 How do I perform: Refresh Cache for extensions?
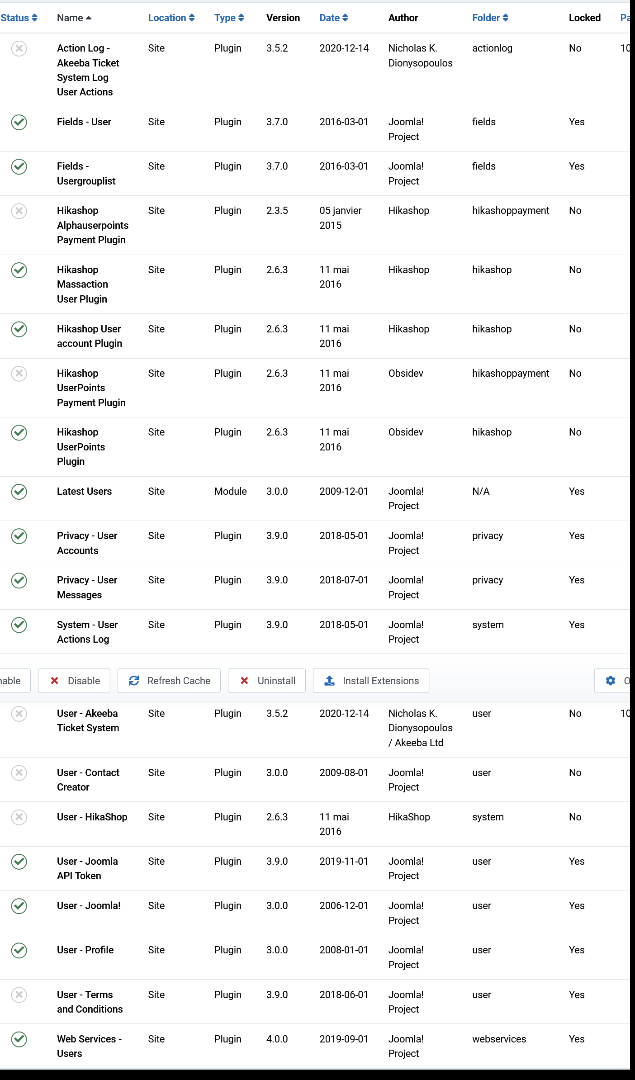(169, 681)
